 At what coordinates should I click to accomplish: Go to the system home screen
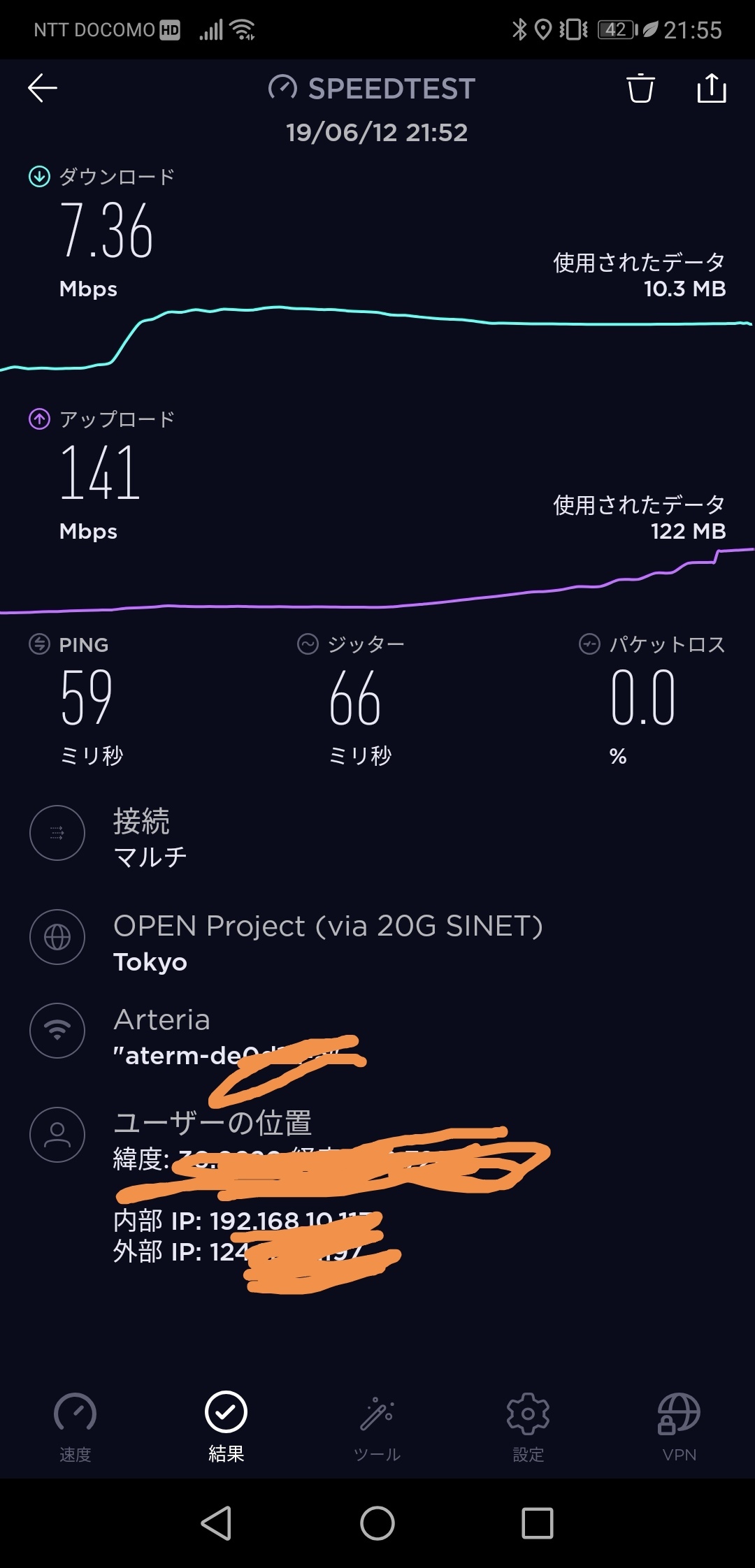click(x=377, y=1523)
